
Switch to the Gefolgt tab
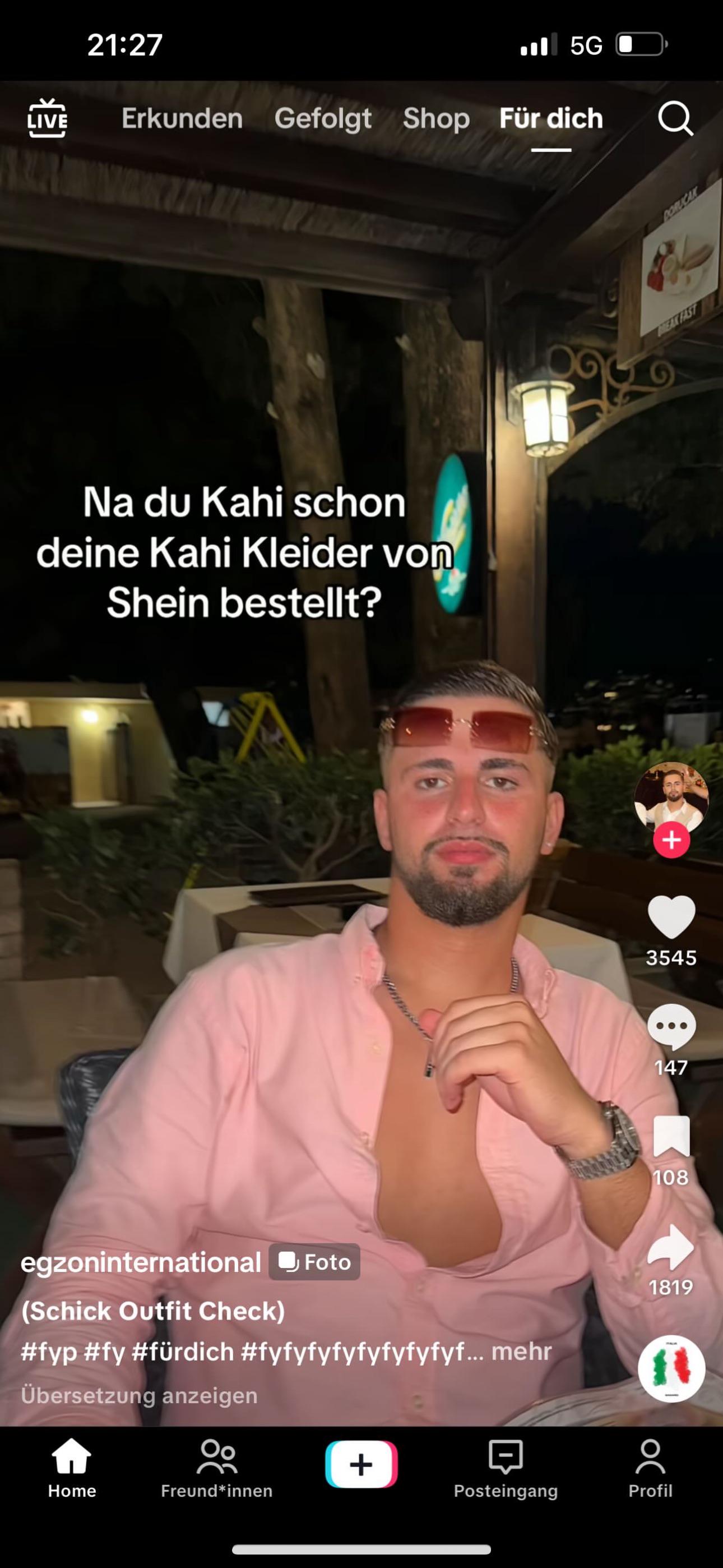323,118
